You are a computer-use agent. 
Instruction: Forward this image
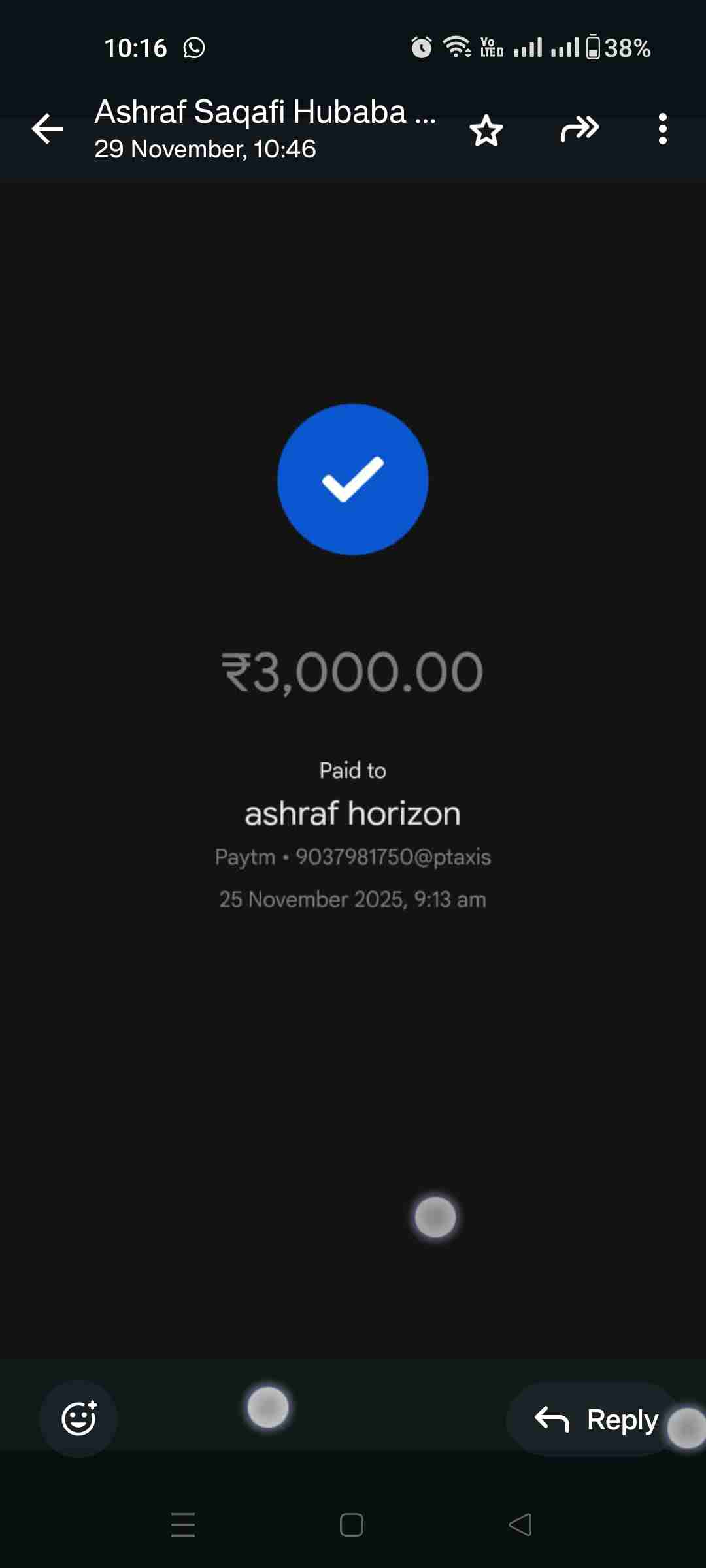(x=579, y=129)
